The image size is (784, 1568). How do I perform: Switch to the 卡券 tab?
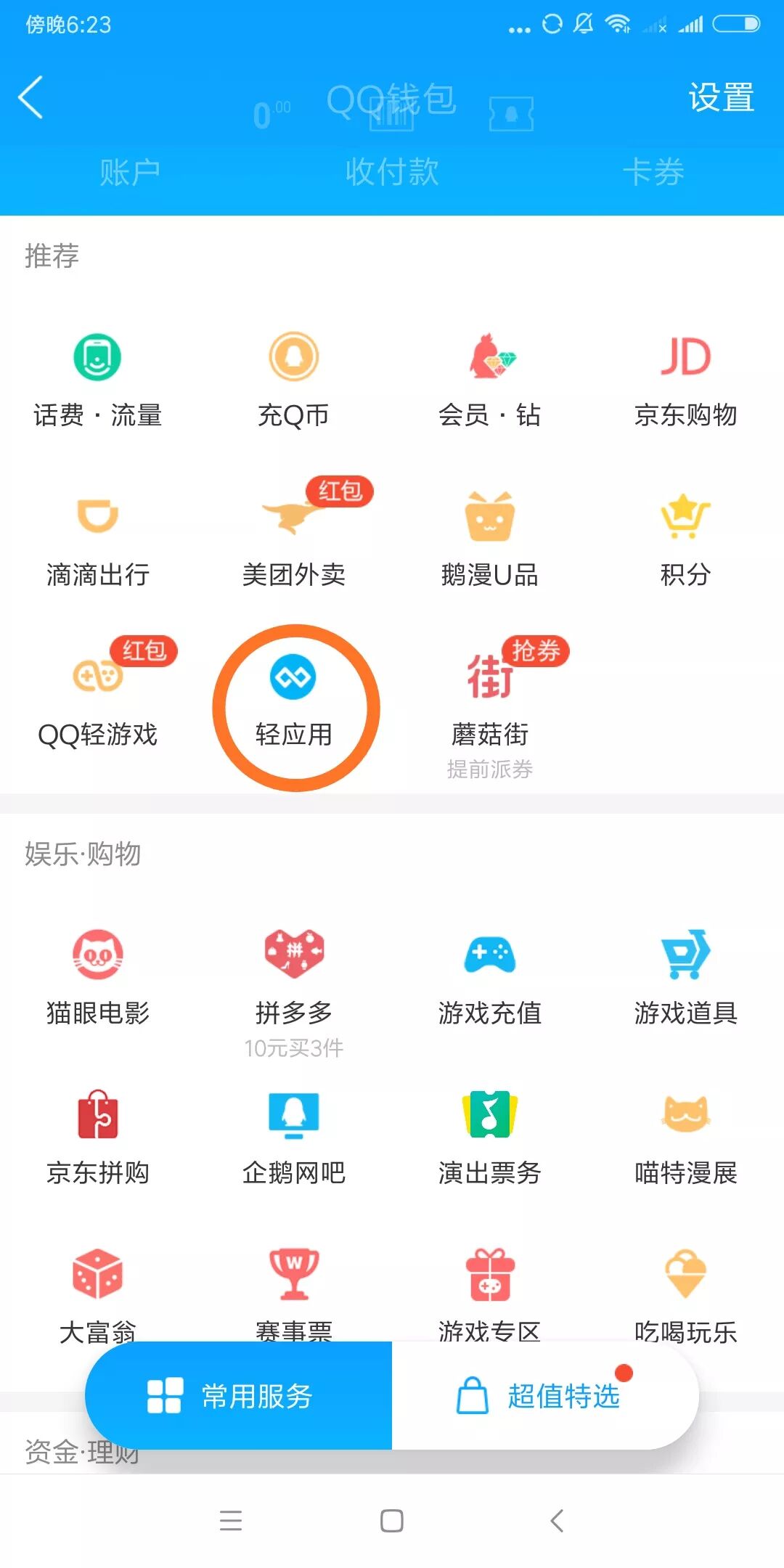coord(653,173)
